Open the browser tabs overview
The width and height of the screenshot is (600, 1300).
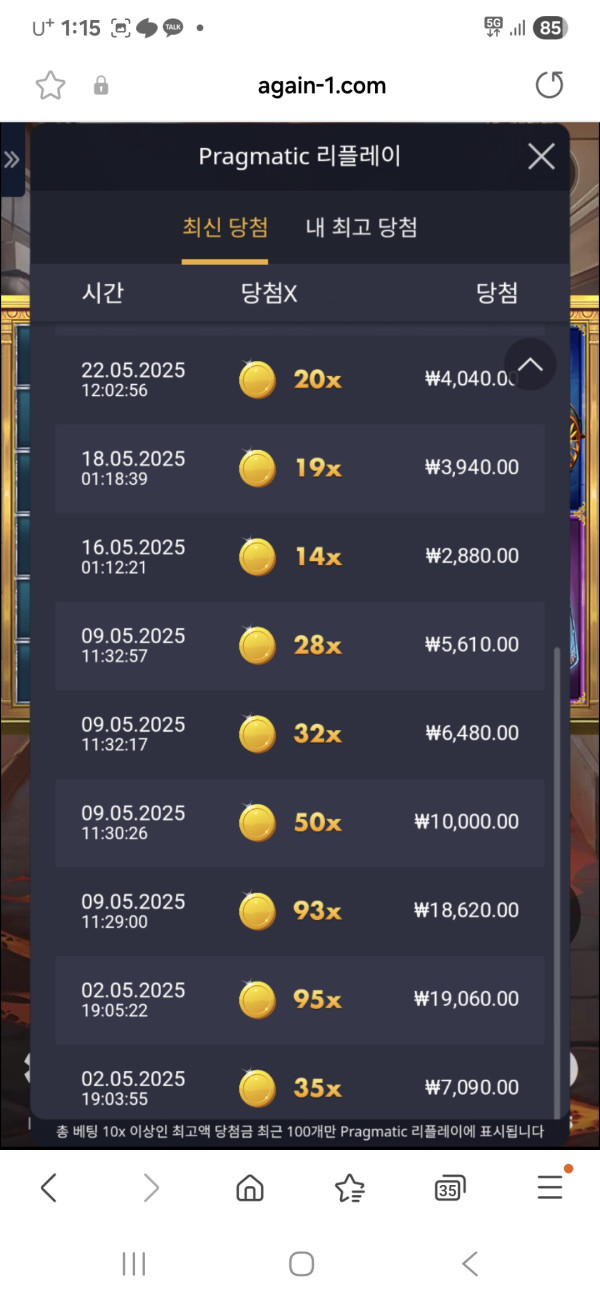449,1188
